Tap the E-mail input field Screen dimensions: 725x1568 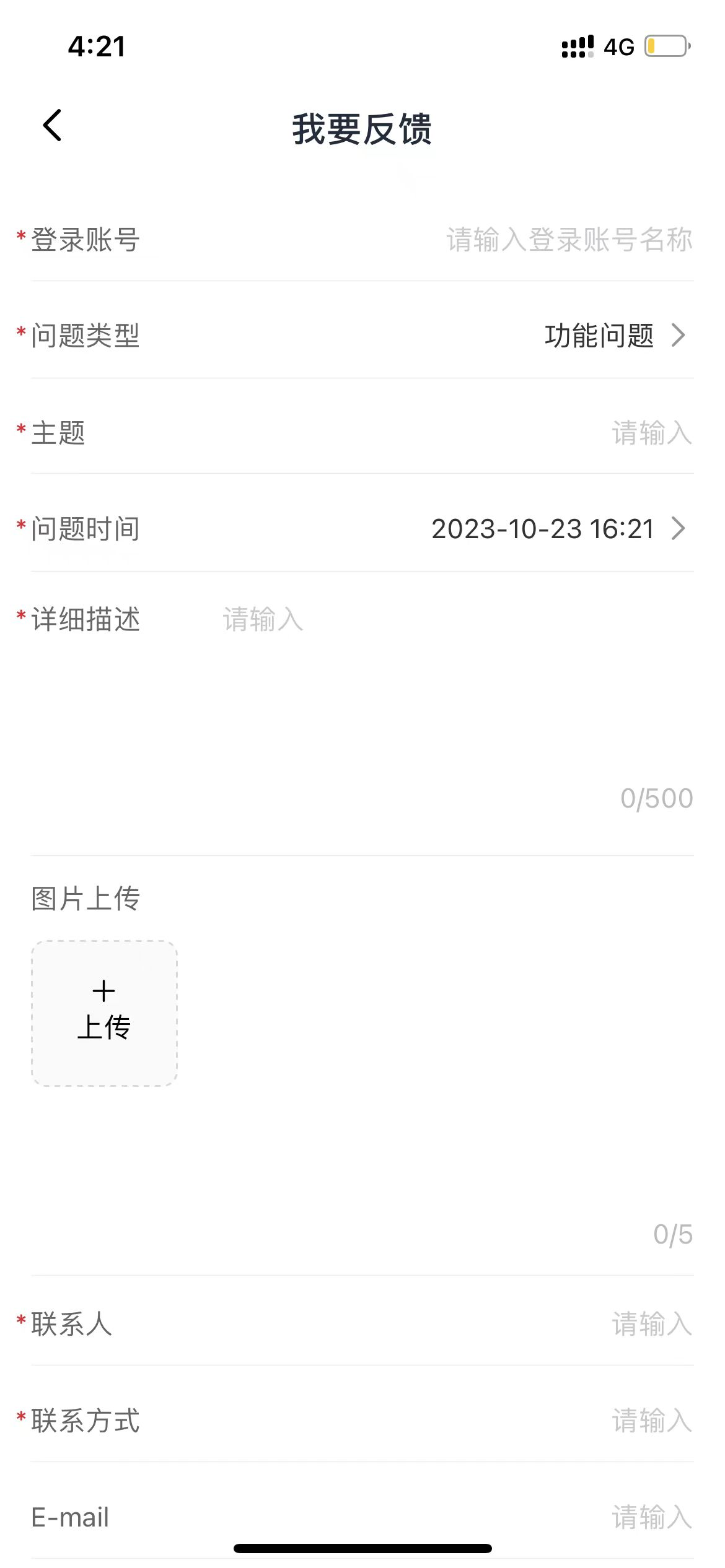[651, 1517]
